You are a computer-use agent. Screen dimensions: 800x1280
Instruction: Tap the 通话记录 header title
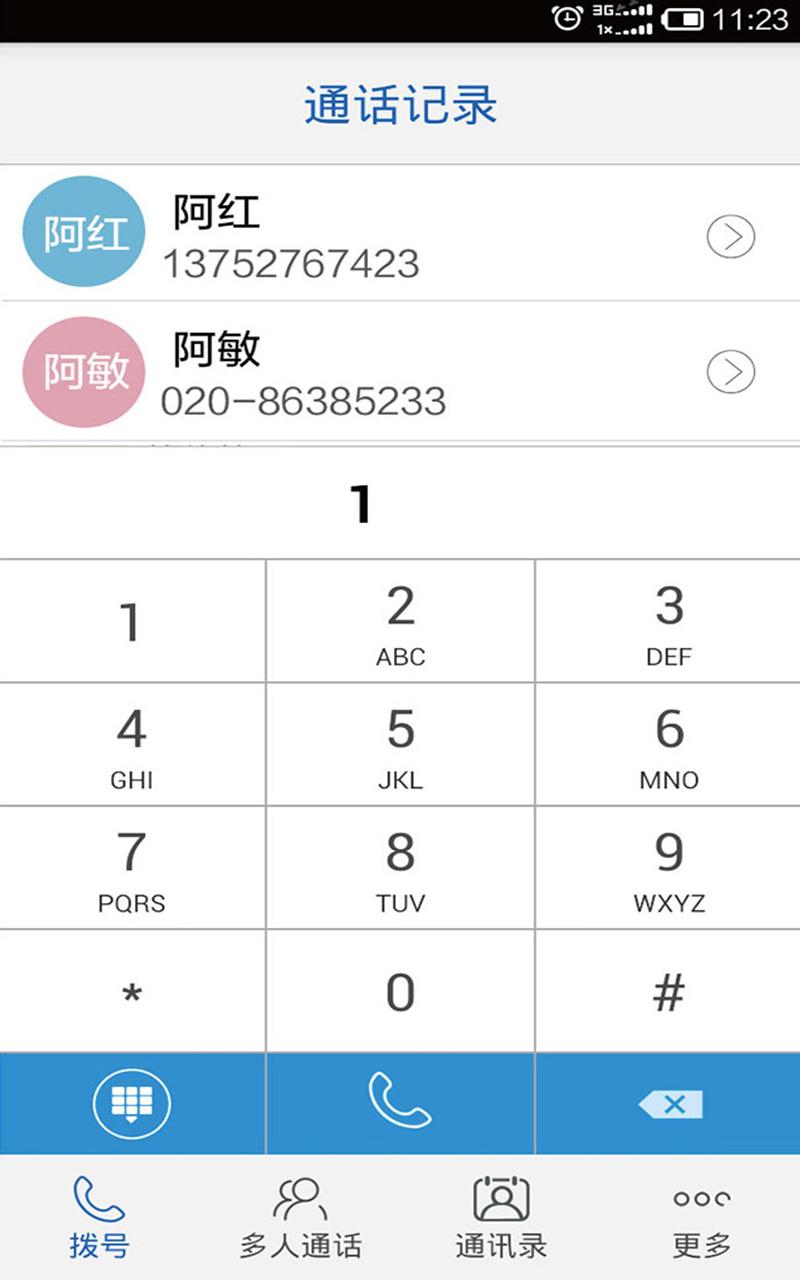[400, 105]
